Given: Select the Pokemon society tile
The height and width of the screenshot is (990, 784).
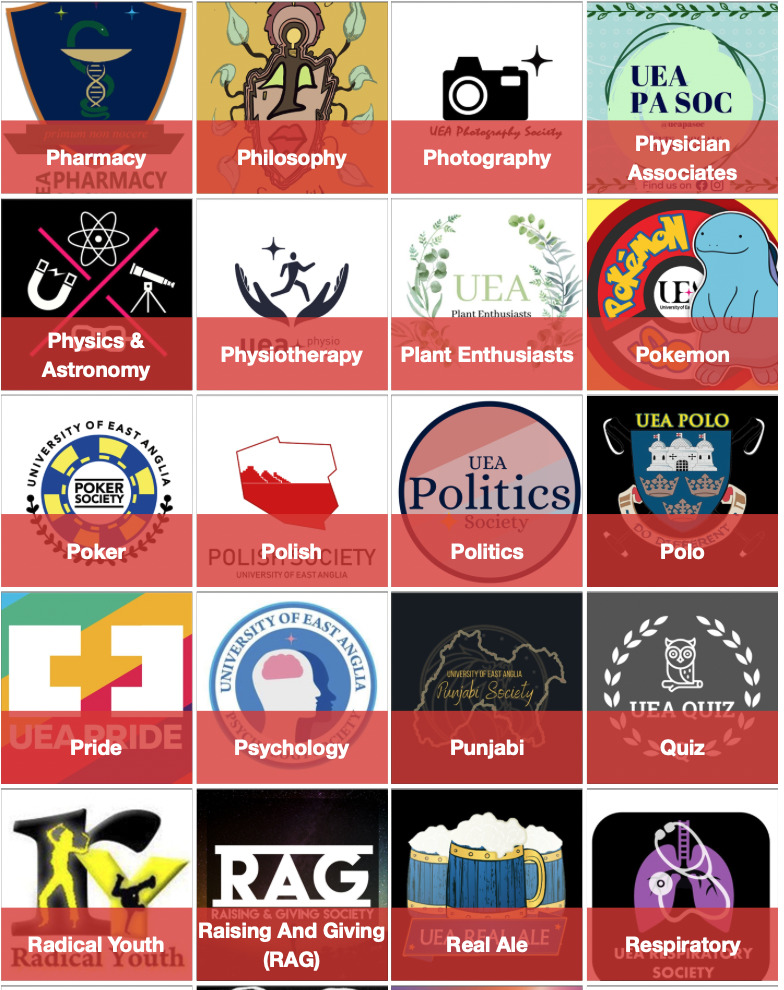Looking at the screenshot, I should (682, 294).
